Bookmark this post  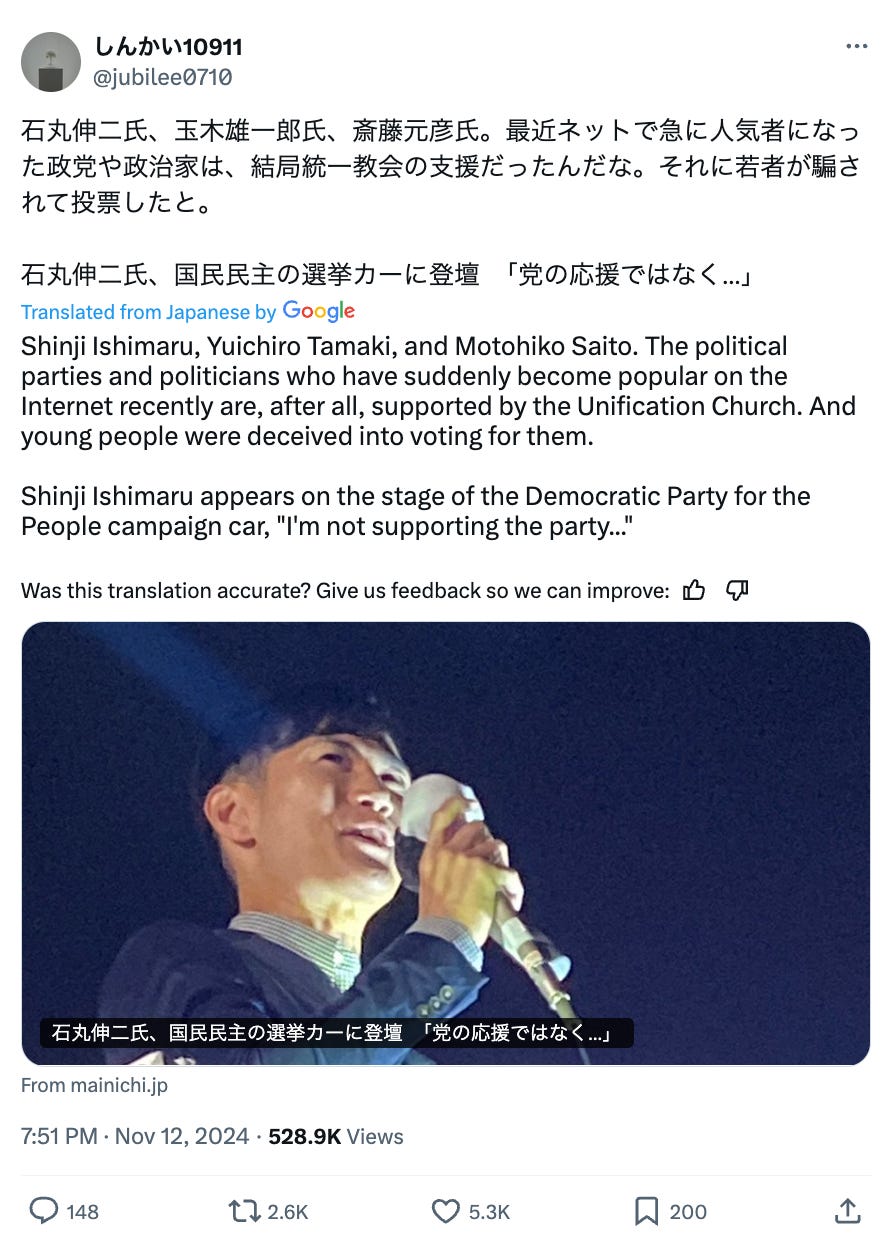(647, 1212)
